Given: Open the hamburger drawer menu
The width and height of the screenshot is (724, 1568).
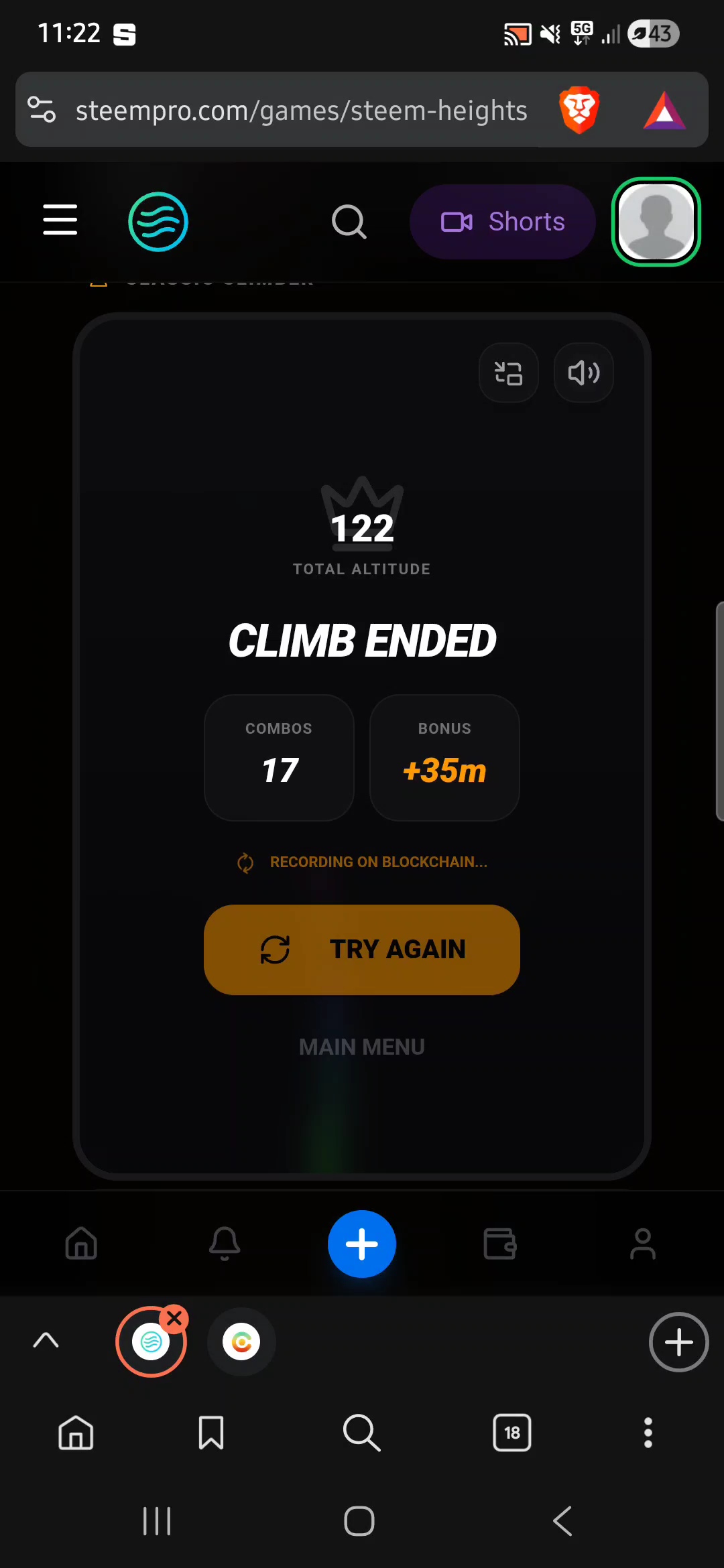Looking at the screenshot, I should click(x=60, y=220).
